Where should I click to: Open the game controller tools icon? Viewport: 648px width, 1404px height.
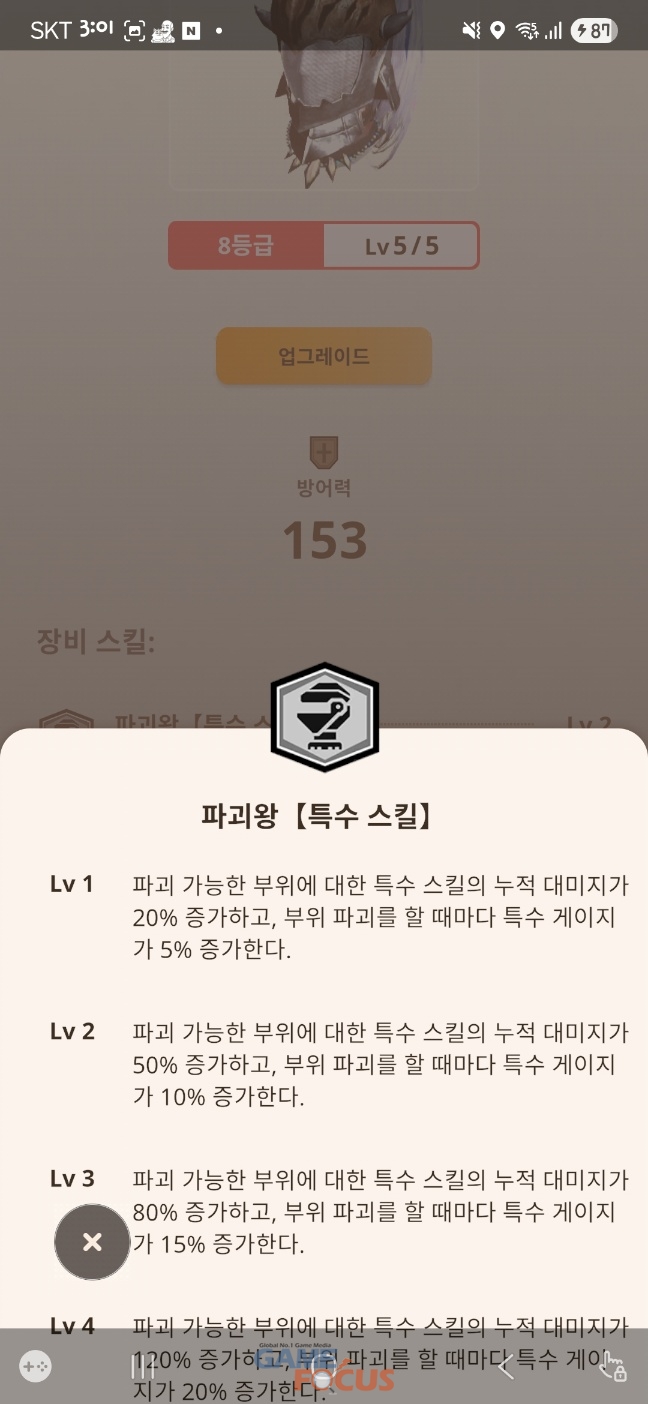pos(35,1366)
